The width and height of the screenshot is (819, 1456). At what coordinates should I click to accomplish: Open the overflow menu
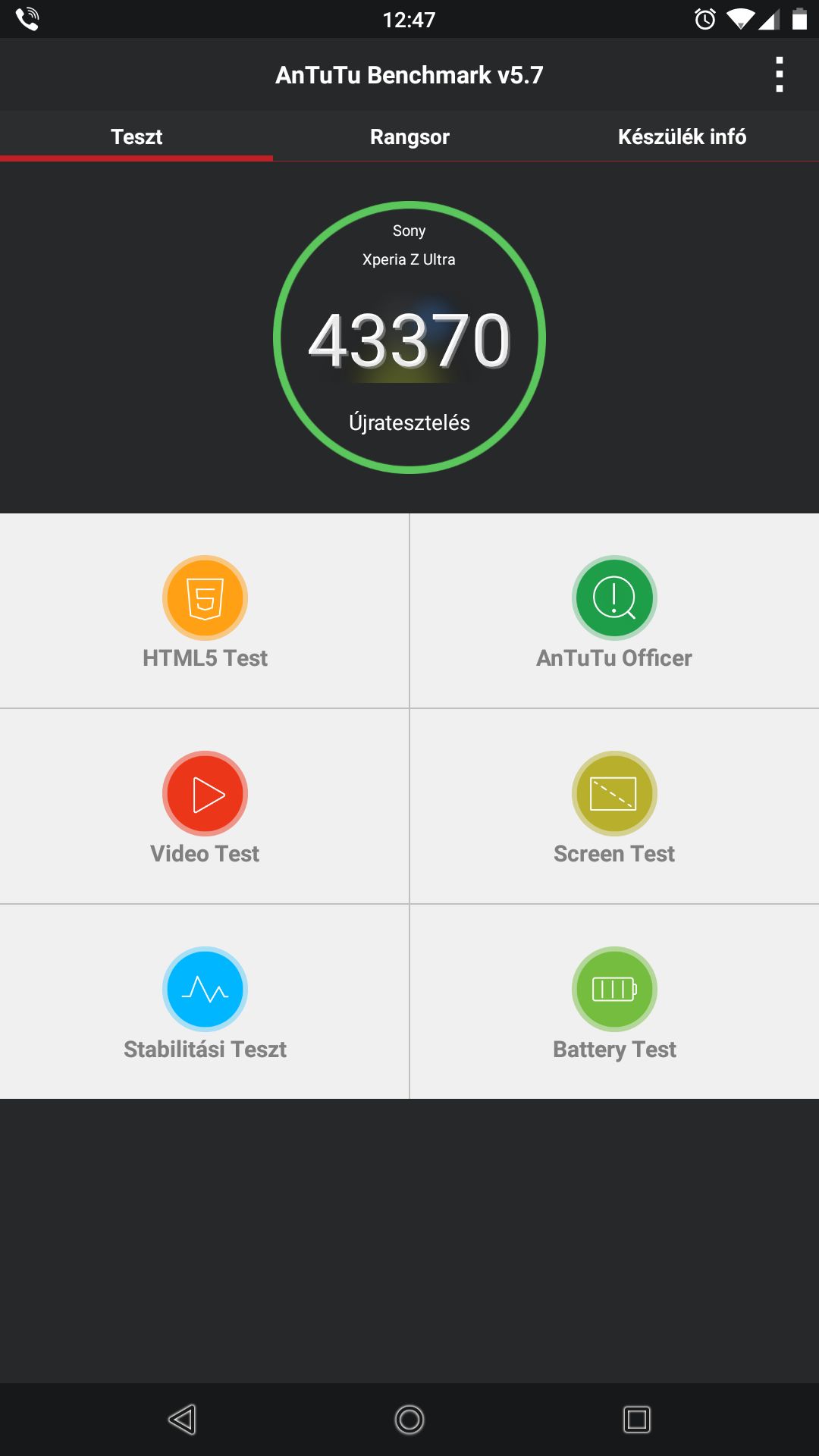tap(779, 75)
